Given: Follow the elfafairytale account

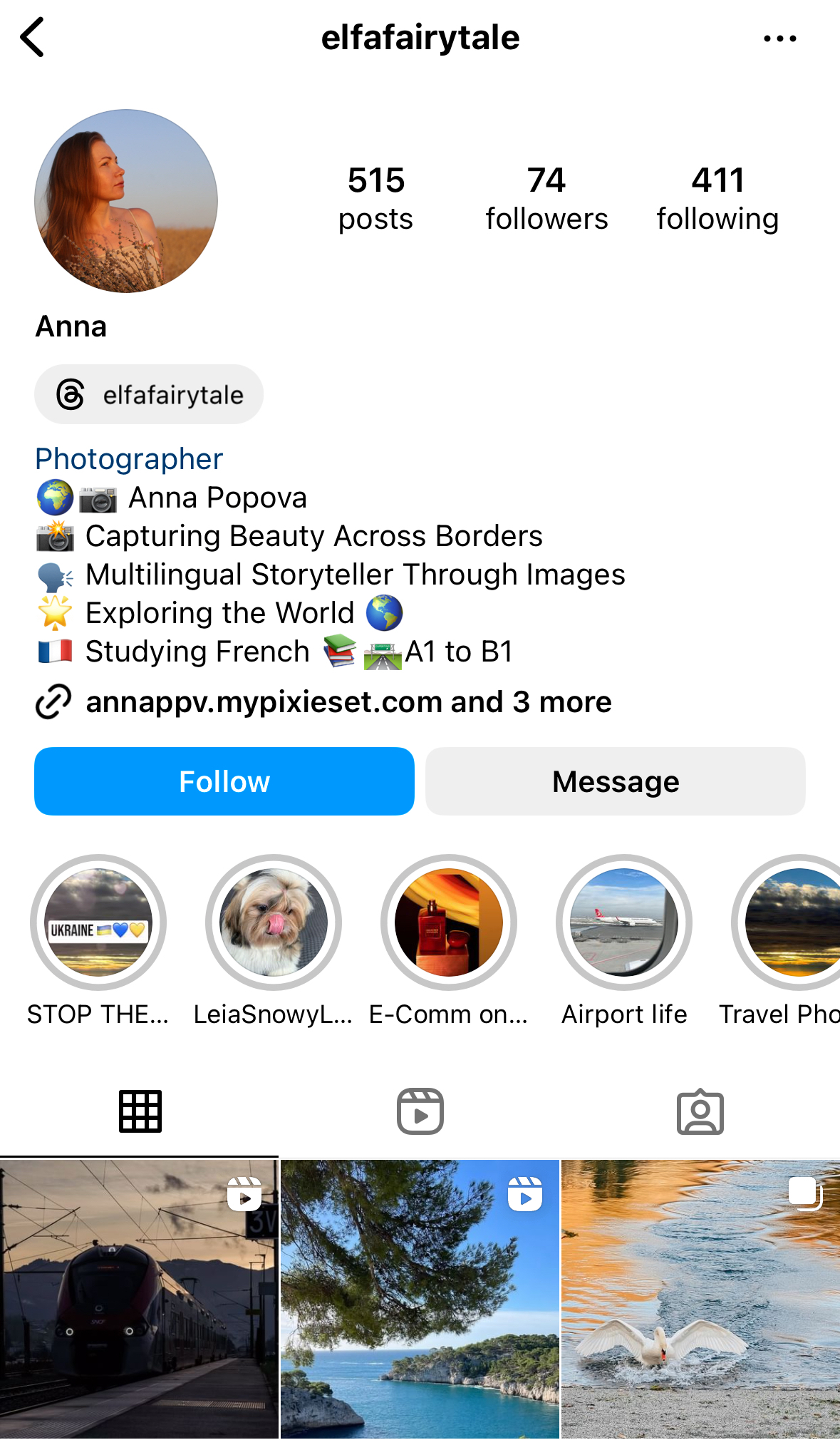Looking at the screenshot, I should [x=224, y=781].
